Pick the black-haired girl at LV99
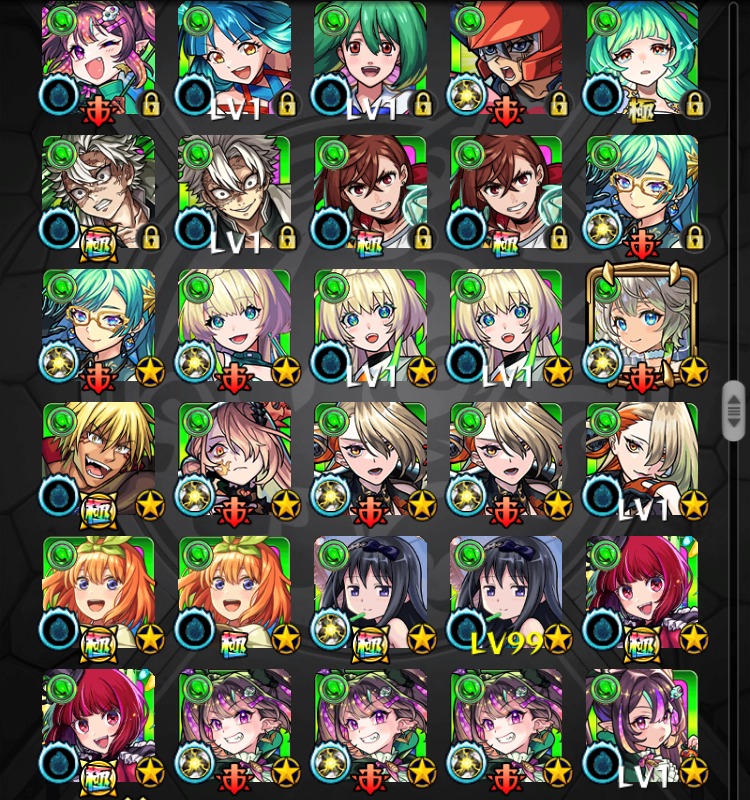 [505, 594]
